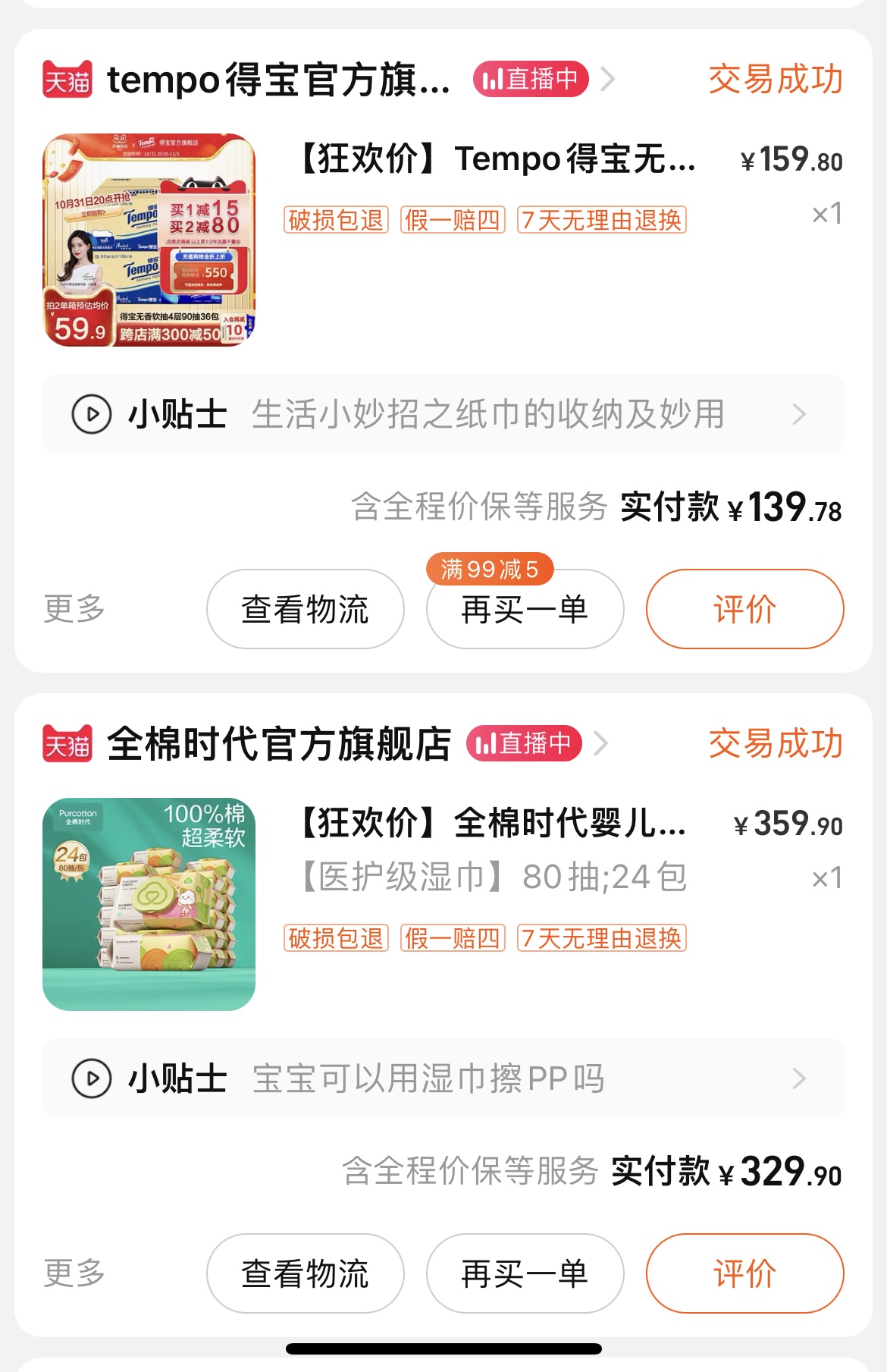The image size is (887, 1372).
Task: Open the Tempo得宝 tissue product image
Action: pos(149,240)
